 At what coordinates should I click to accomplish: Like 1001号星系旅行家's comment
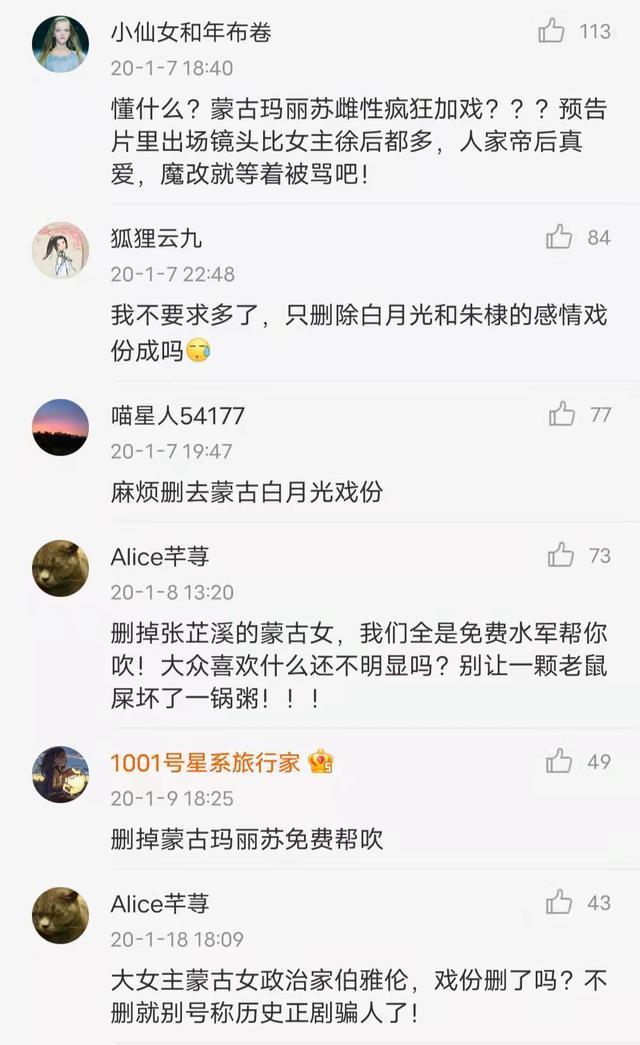[x=560, y=762]
